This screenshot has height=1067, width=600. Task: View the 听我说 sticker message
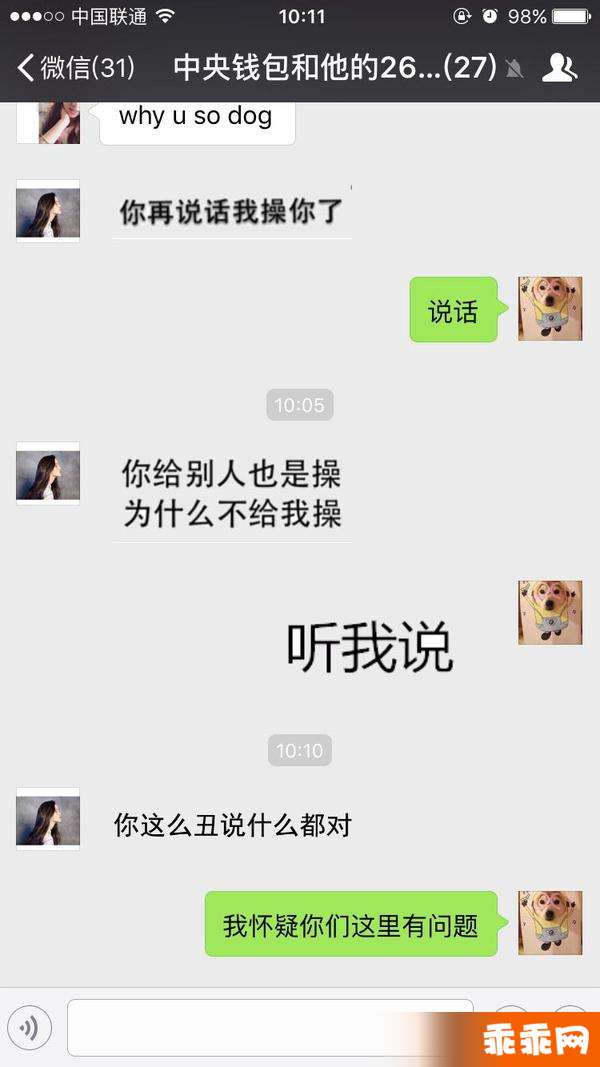[369, 647]
